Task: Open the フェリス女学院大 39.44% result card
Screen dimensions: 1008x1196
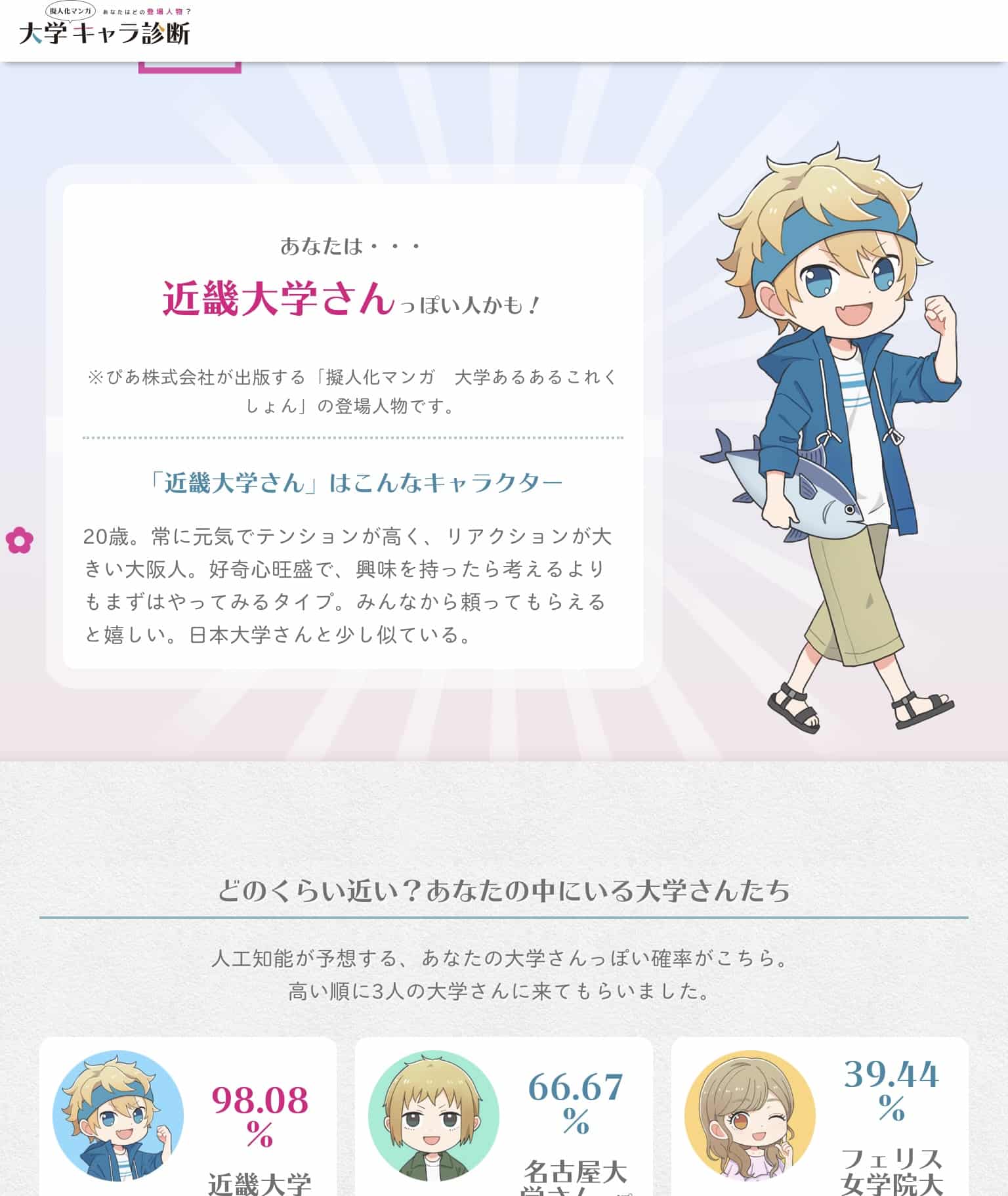Action: pyautogui.click(x=820, y=1117)
